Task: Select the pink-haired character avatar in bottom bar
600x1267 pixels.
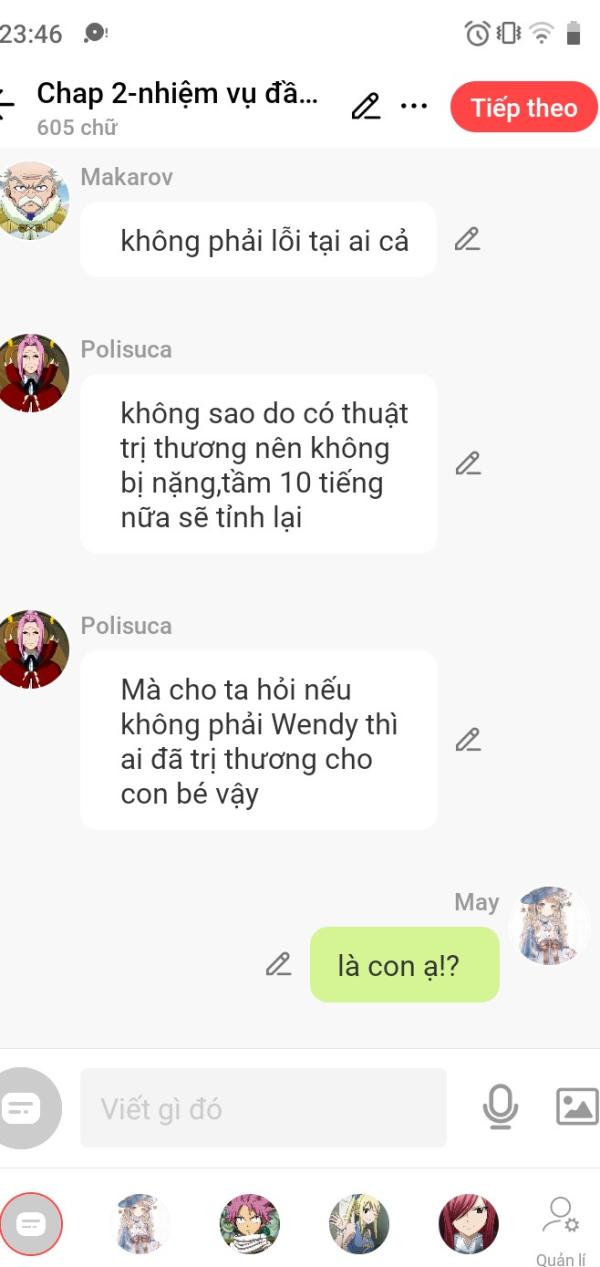Action: point(249,1224)
